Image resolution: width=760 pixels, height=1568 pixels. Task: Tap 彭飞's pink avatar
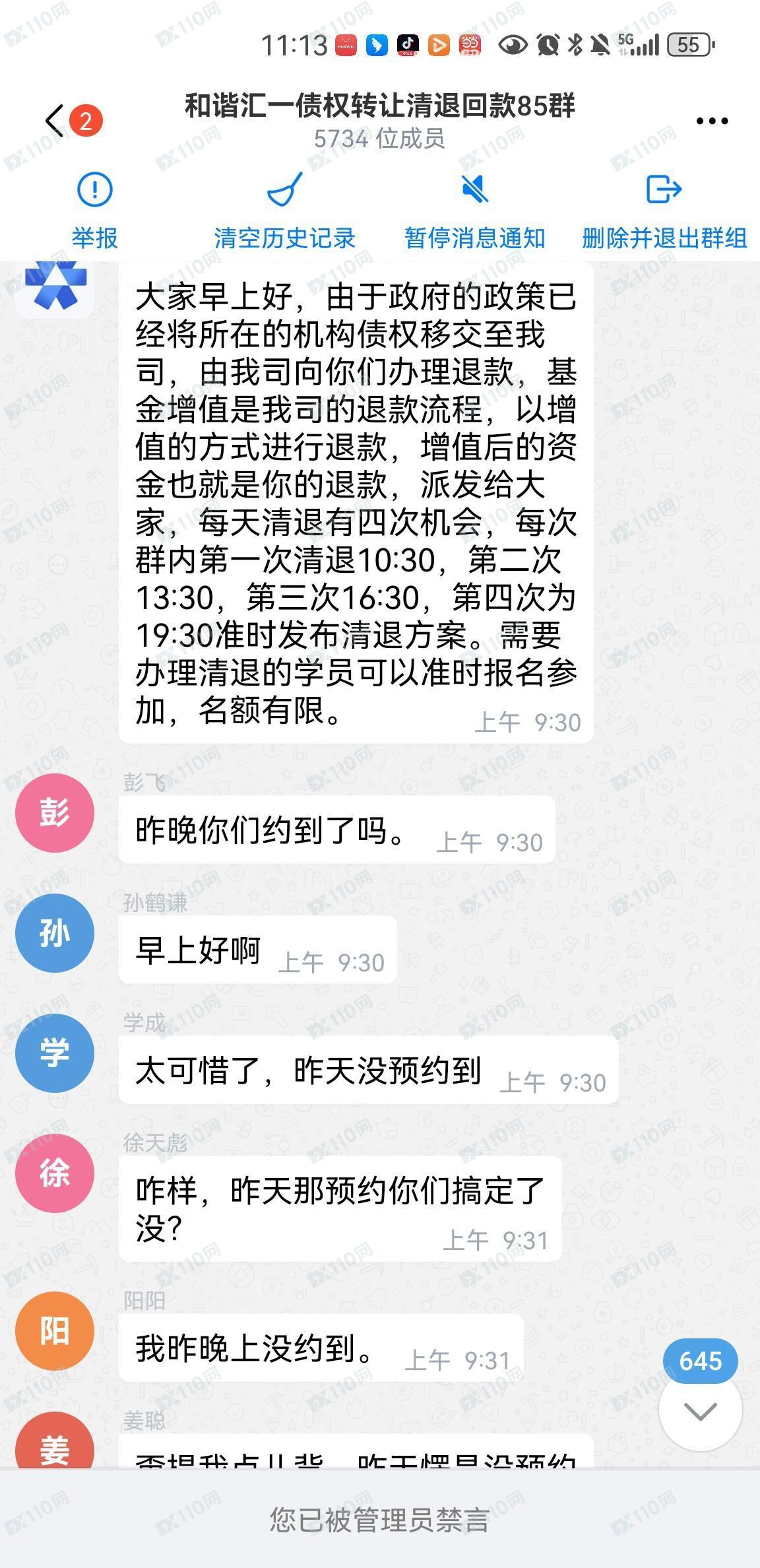[x=55, y=813]
